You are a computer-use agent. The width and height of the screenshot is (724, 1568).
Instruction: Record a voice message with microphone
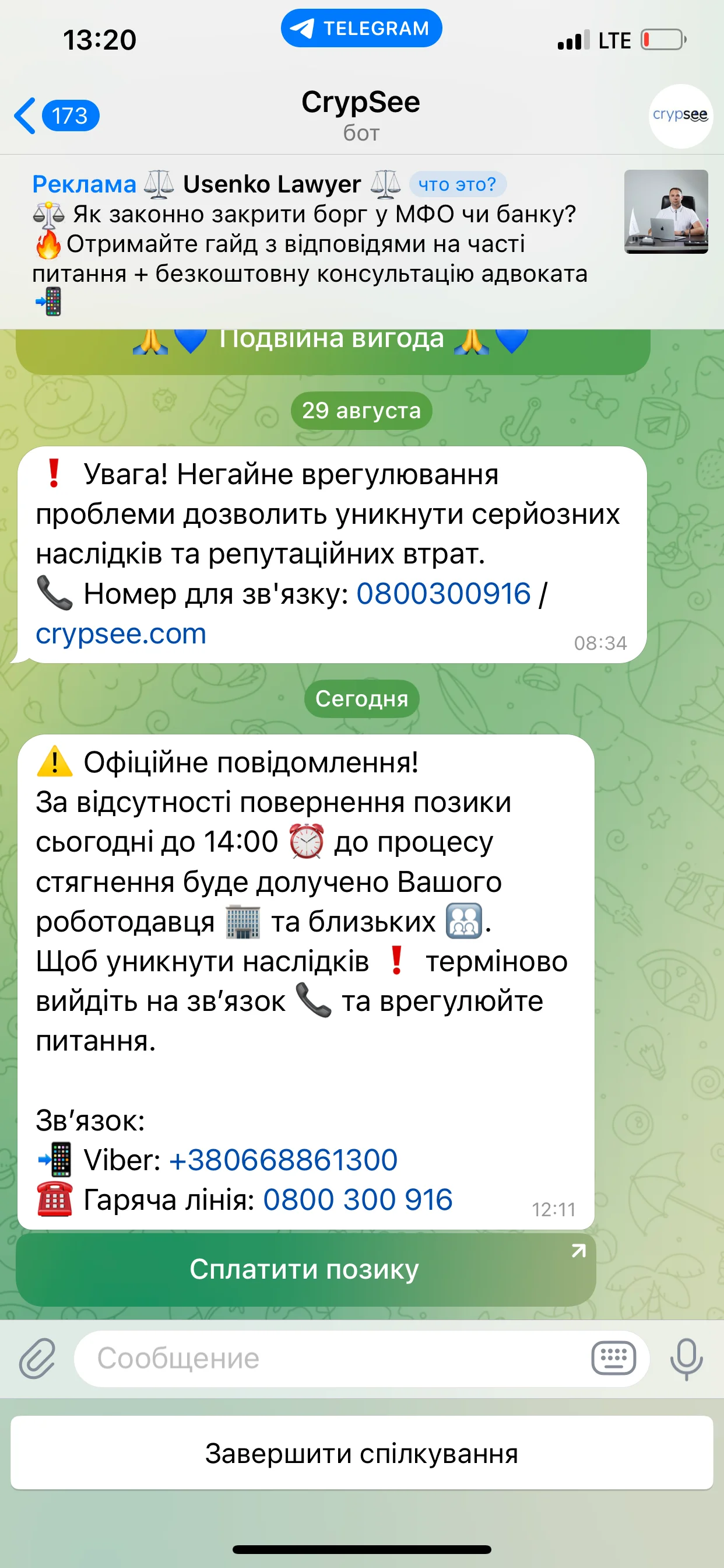pos(686,1358)
